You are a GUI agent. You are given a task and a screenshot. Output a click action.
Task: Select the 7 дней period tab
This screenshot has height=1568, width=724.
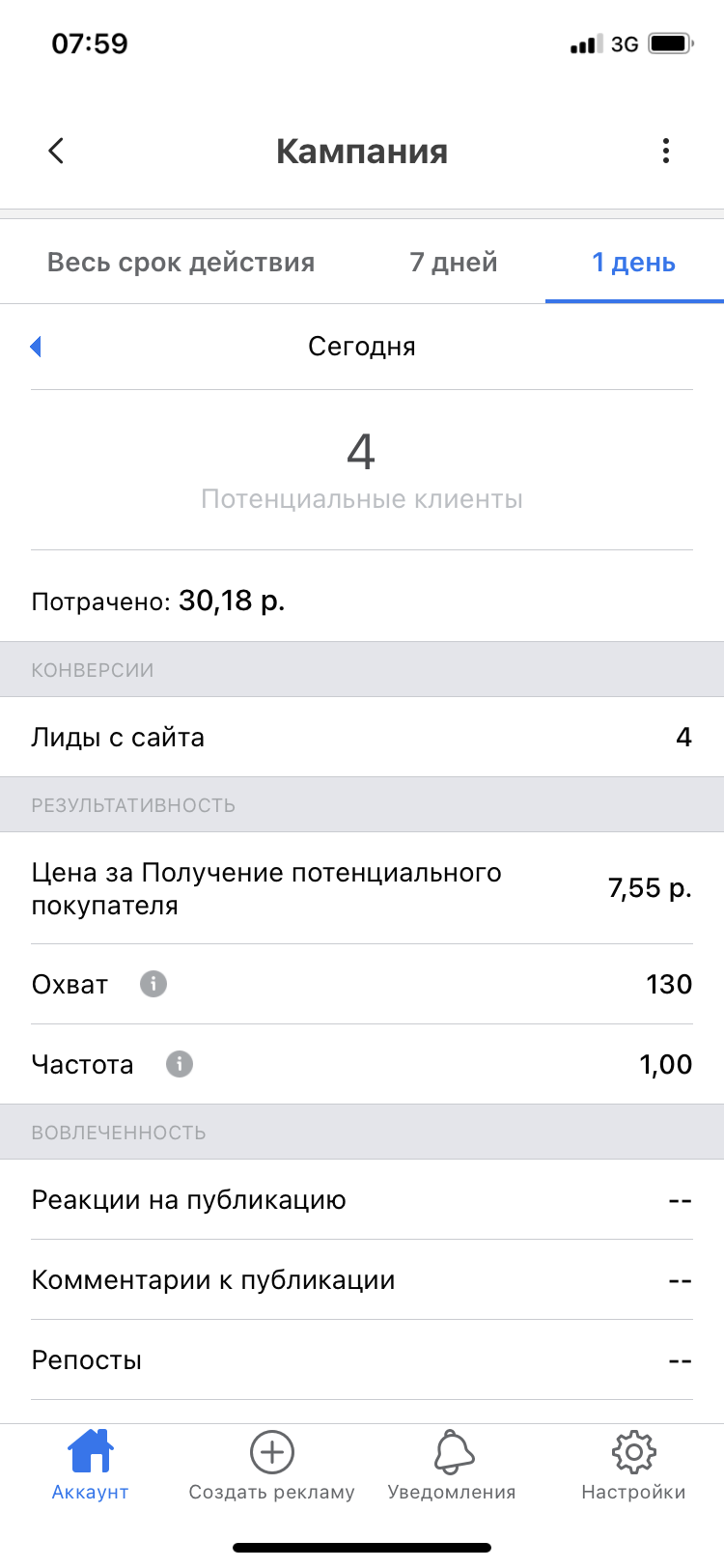point(453,263)
